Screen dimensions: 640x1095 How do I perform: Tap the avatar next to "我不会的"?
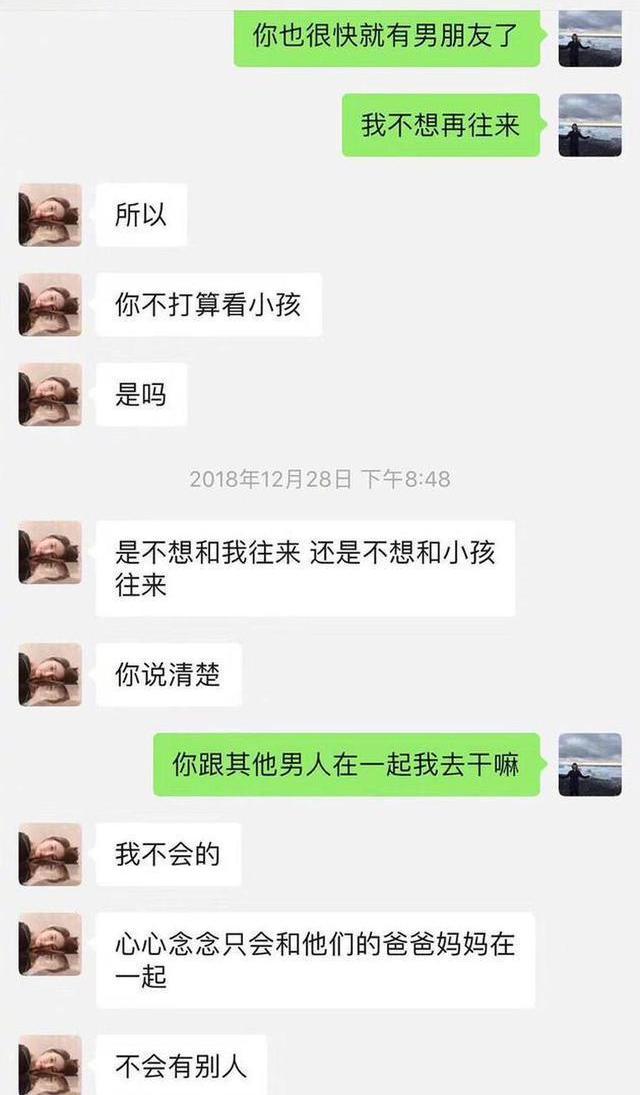point(50,854)
